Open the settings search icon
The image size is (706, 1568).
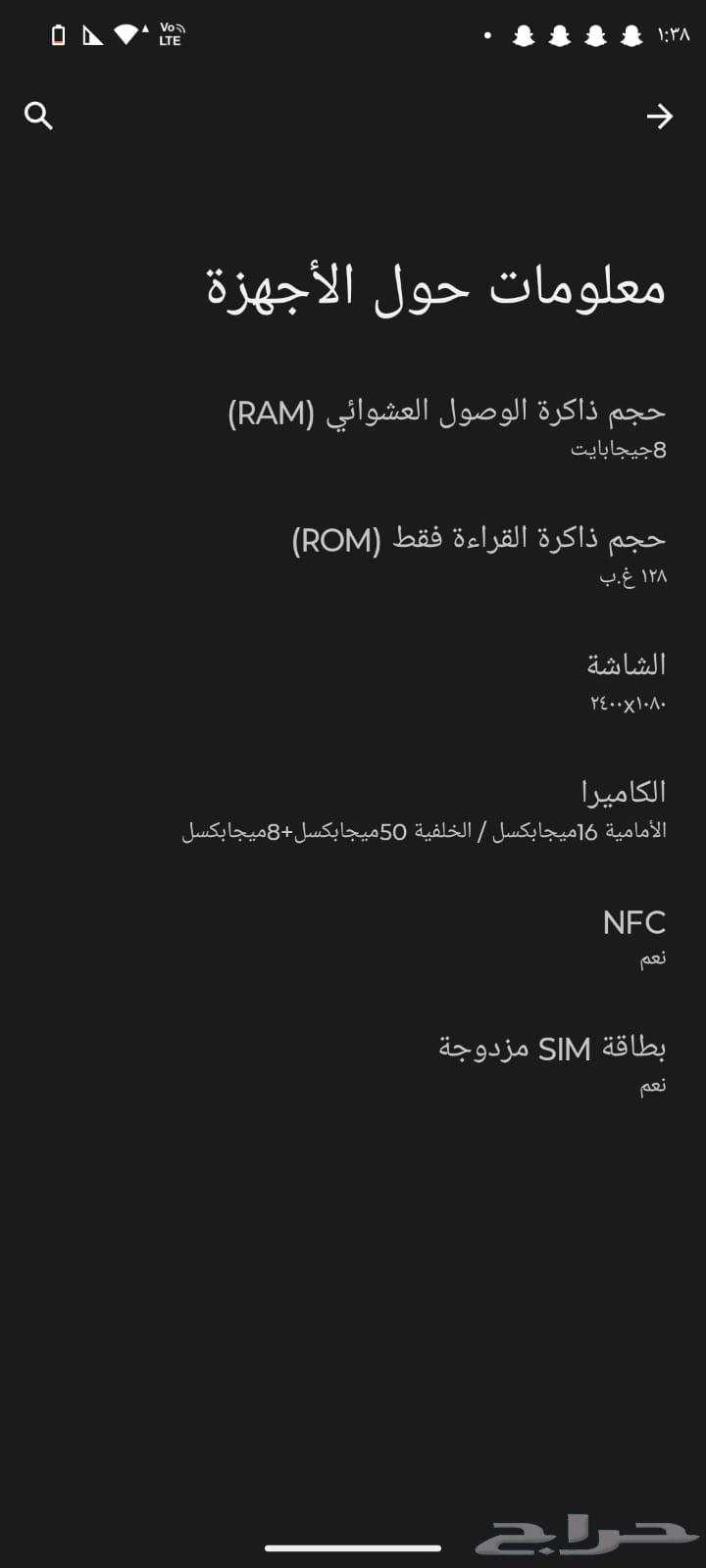tap(38, 116)
